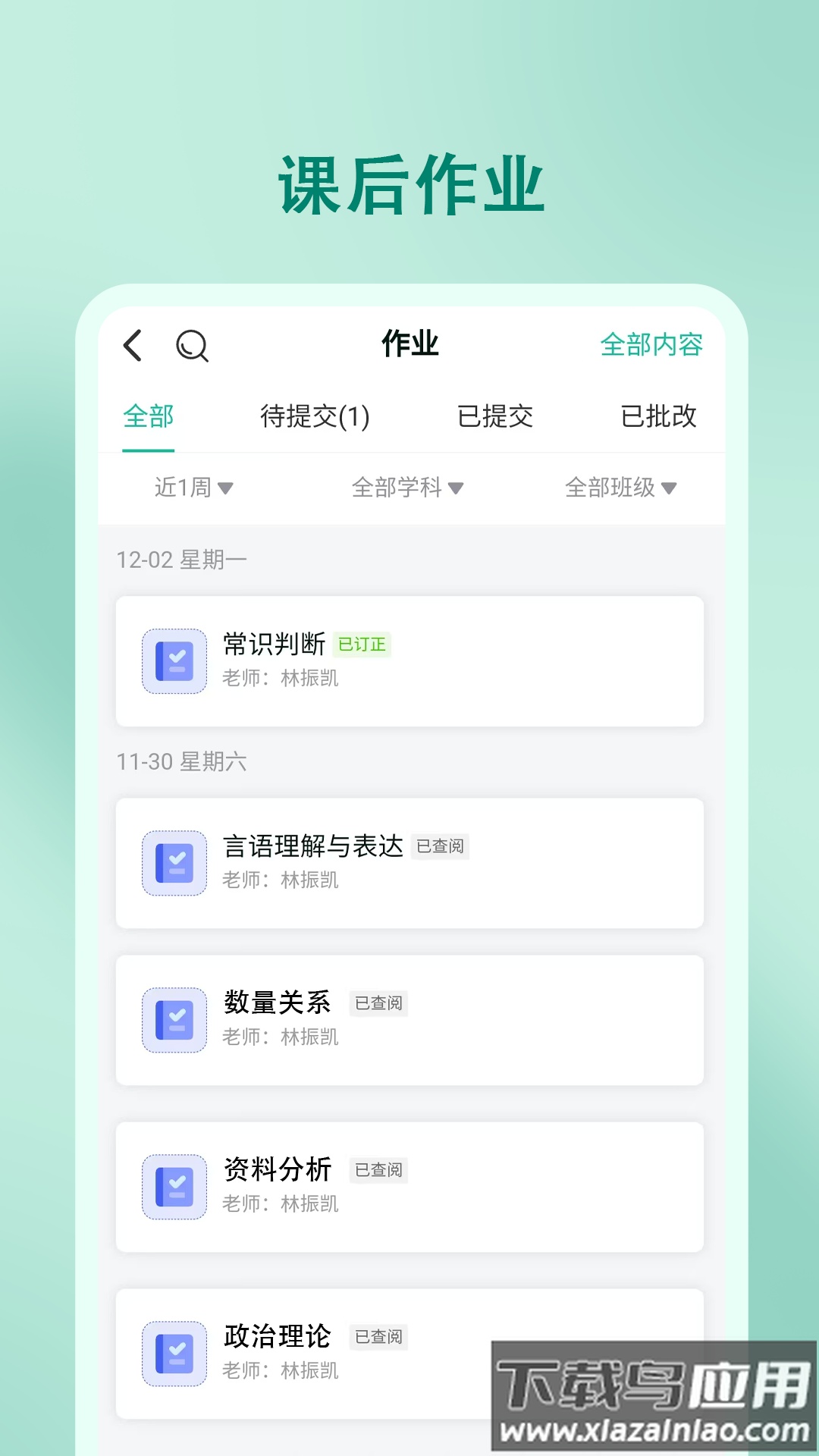The image size is (819, 1456).
Task: Click the 全部内容 link
Action: point(651,345)
